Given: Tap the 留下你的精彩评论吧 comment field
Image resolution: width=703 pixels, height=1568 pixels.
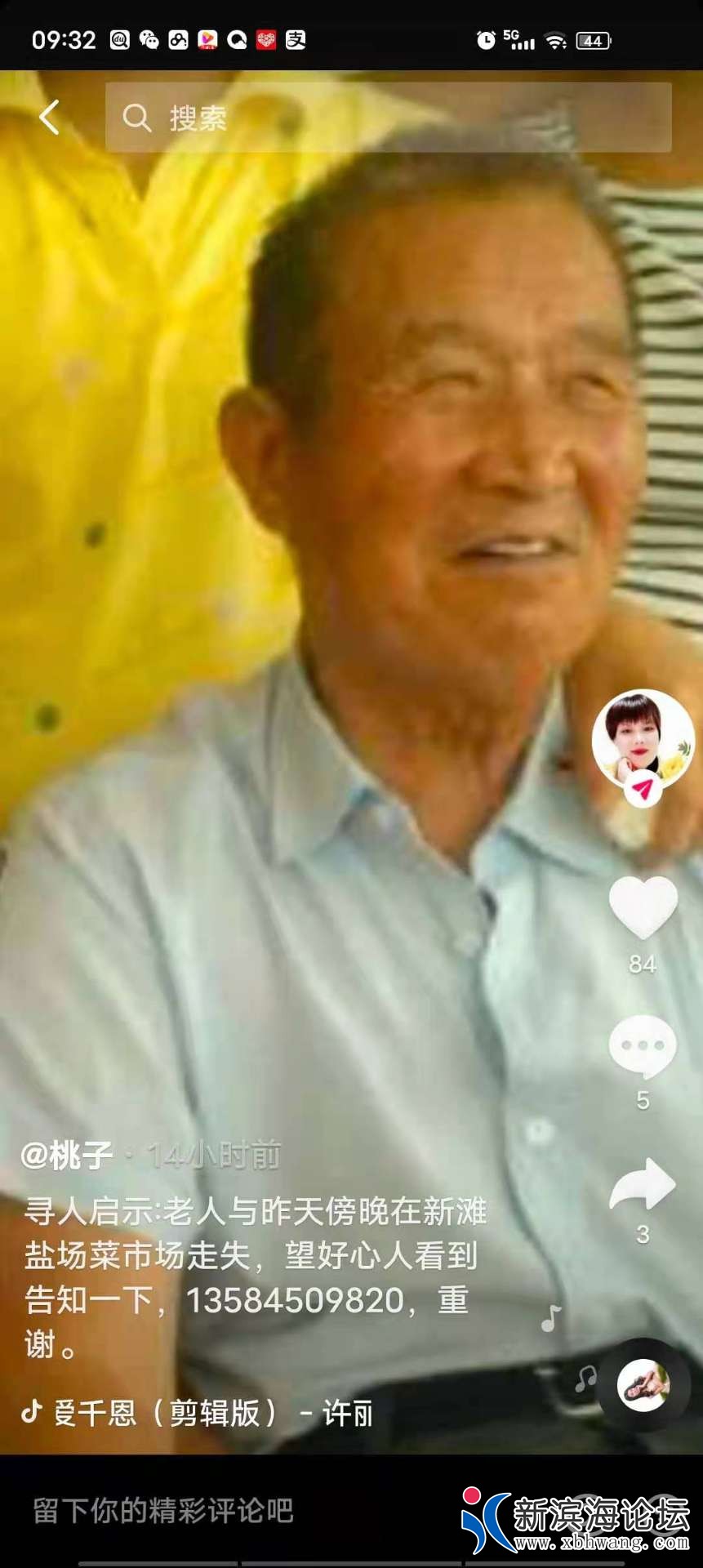Looking at the screenshot, I should 163,1511.
